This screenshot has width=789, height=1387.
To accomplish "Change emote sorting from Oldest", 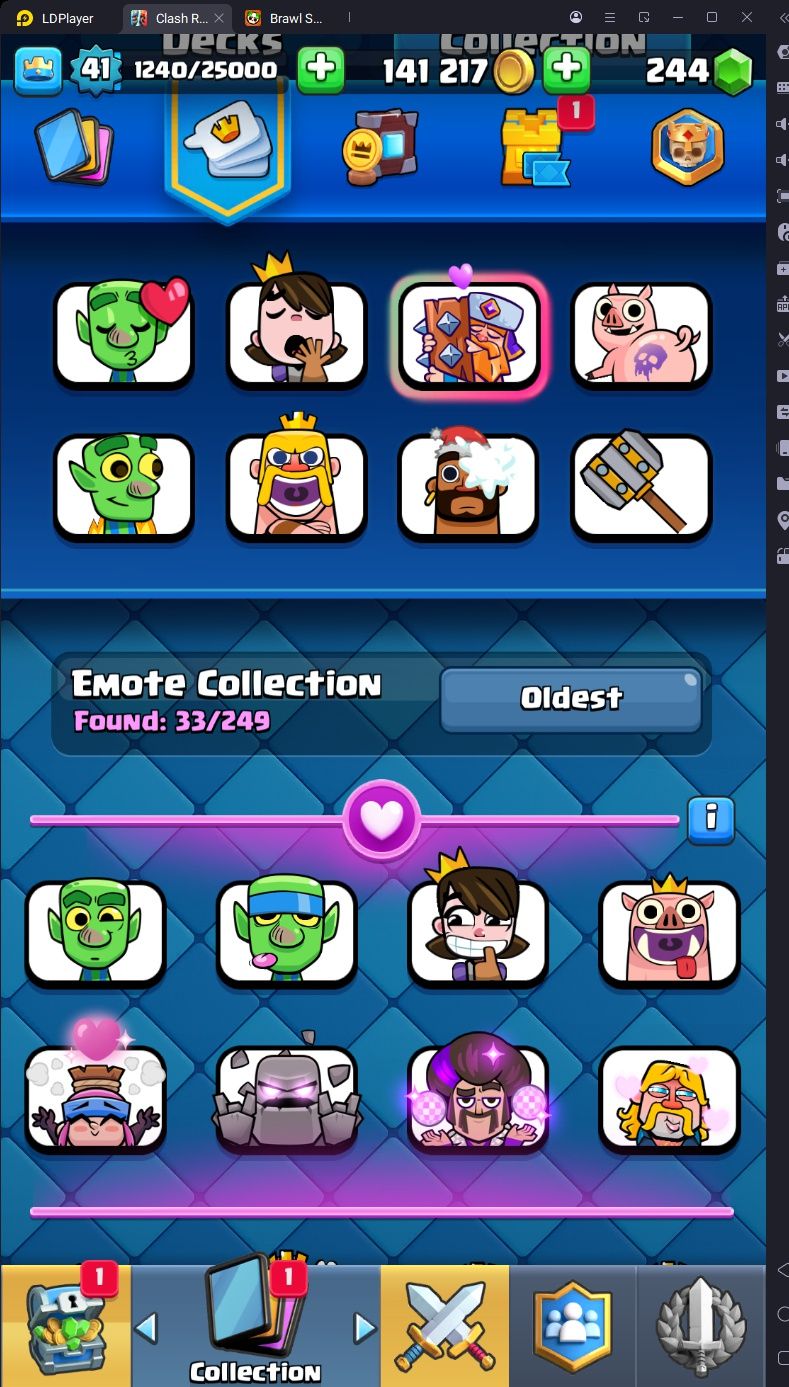I will coord(571,698).
